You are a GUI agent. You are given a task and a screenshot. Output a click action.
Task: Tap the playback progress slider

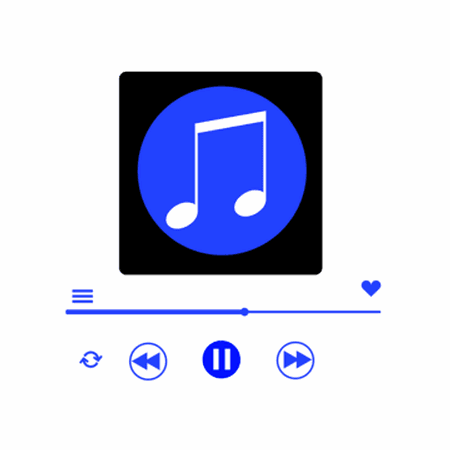coord(223,312)
